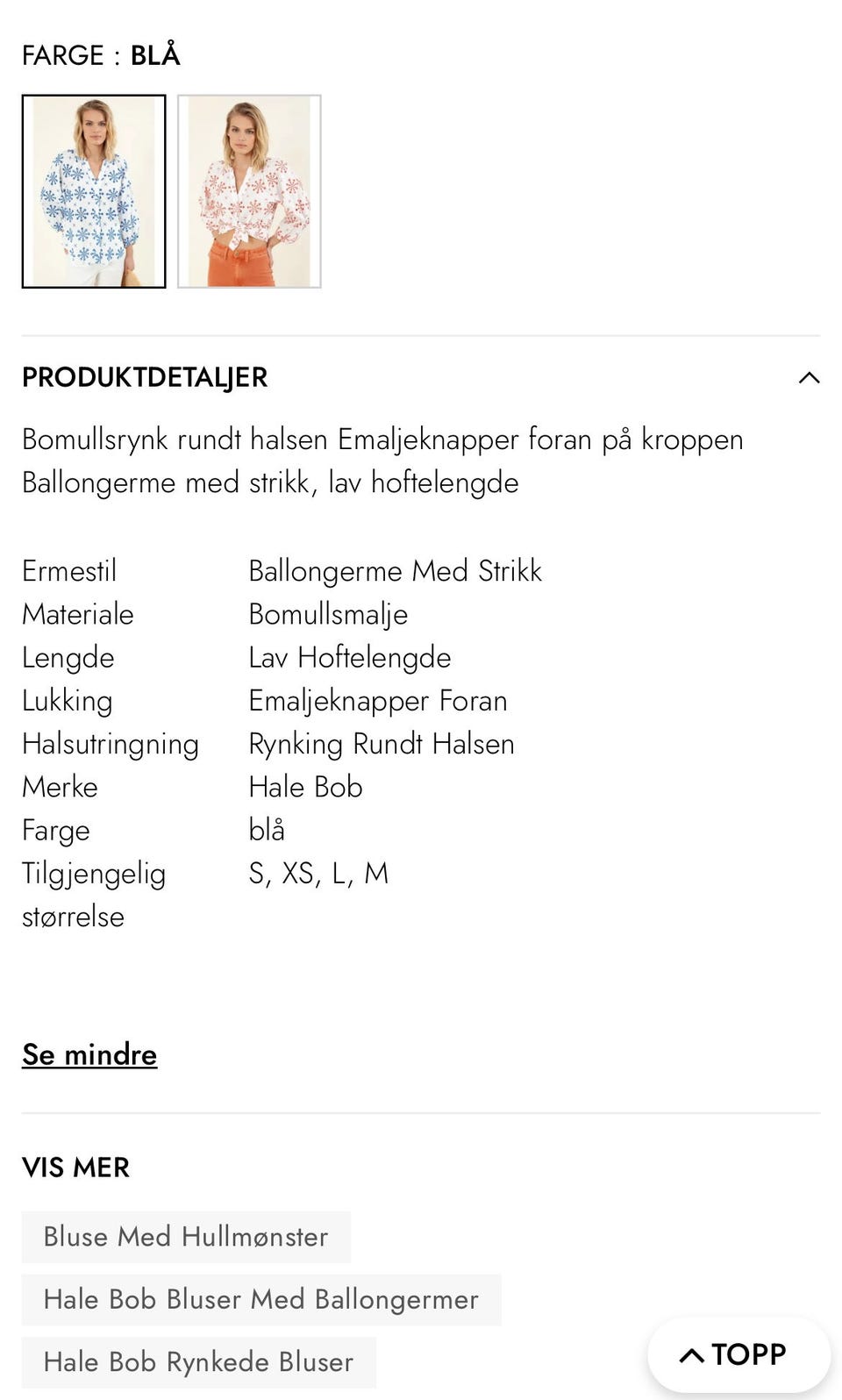The height and width of the screenshot is (1400, 842).
Task: Select Hale Bob Bluser Med Ballongermer
Action: click(260, 1299)
